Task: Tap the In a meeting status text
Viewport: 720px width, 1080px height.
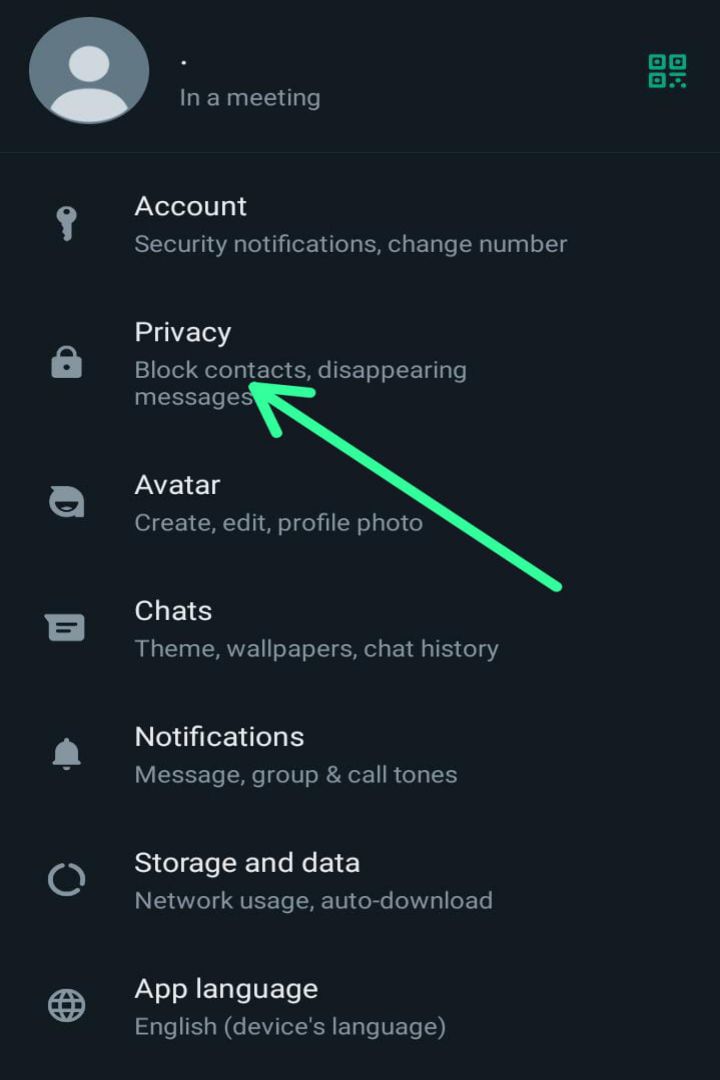Action: [249, 97]
